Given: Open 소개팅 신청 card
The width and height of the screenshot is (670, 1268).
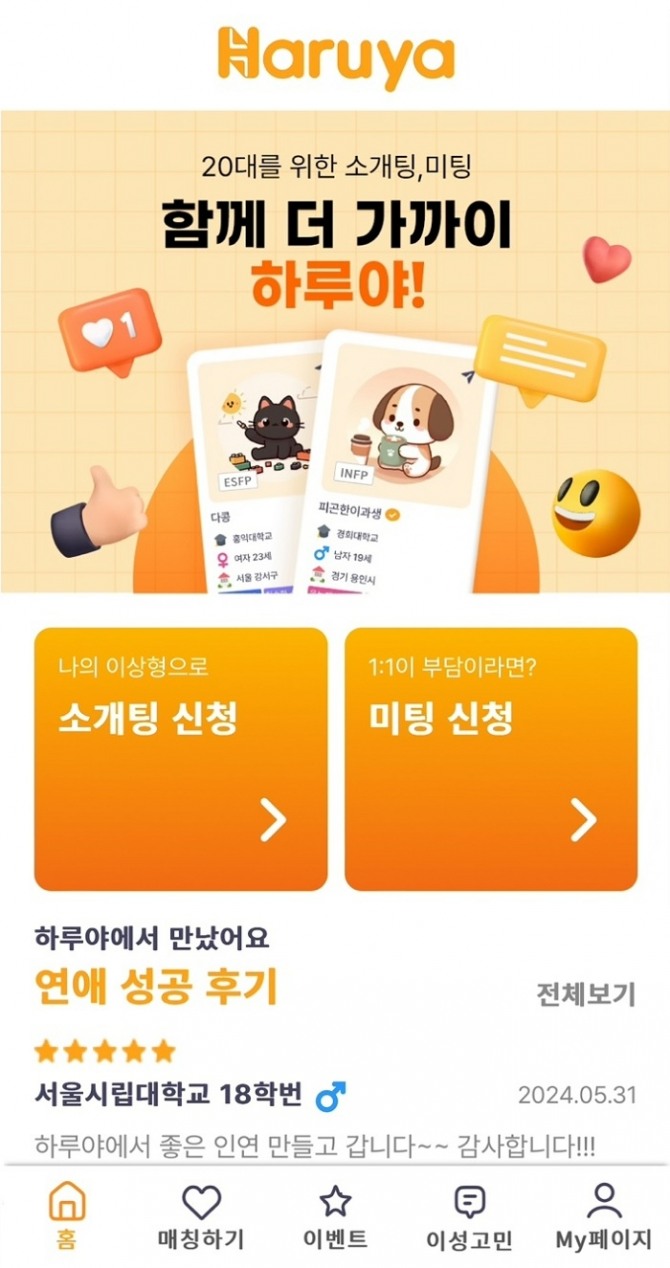Looking at the screenshot, I should (x=180, y=758).
